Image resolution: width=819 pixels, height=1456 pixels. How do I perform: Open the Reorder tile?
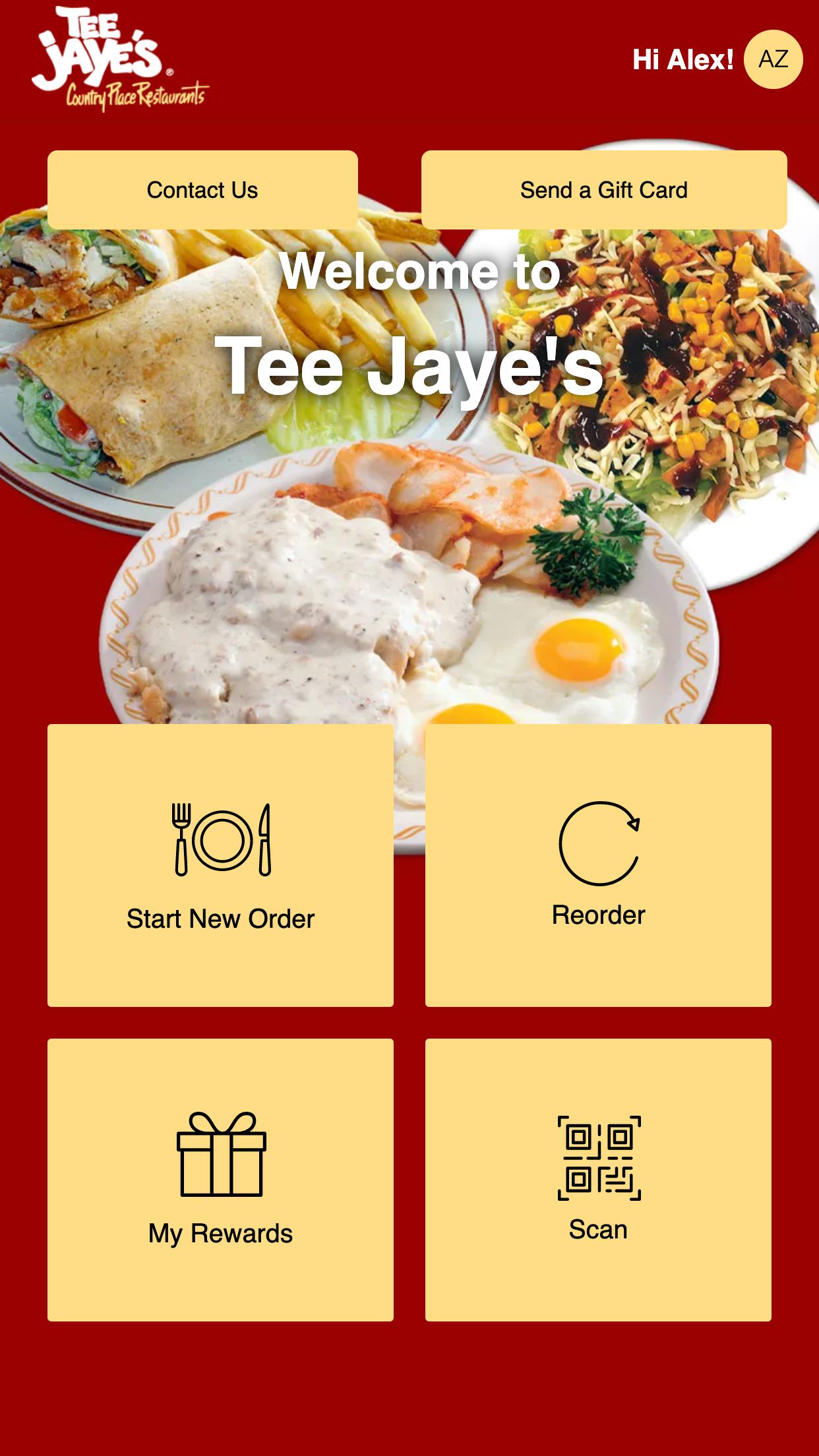click(598, 864)
